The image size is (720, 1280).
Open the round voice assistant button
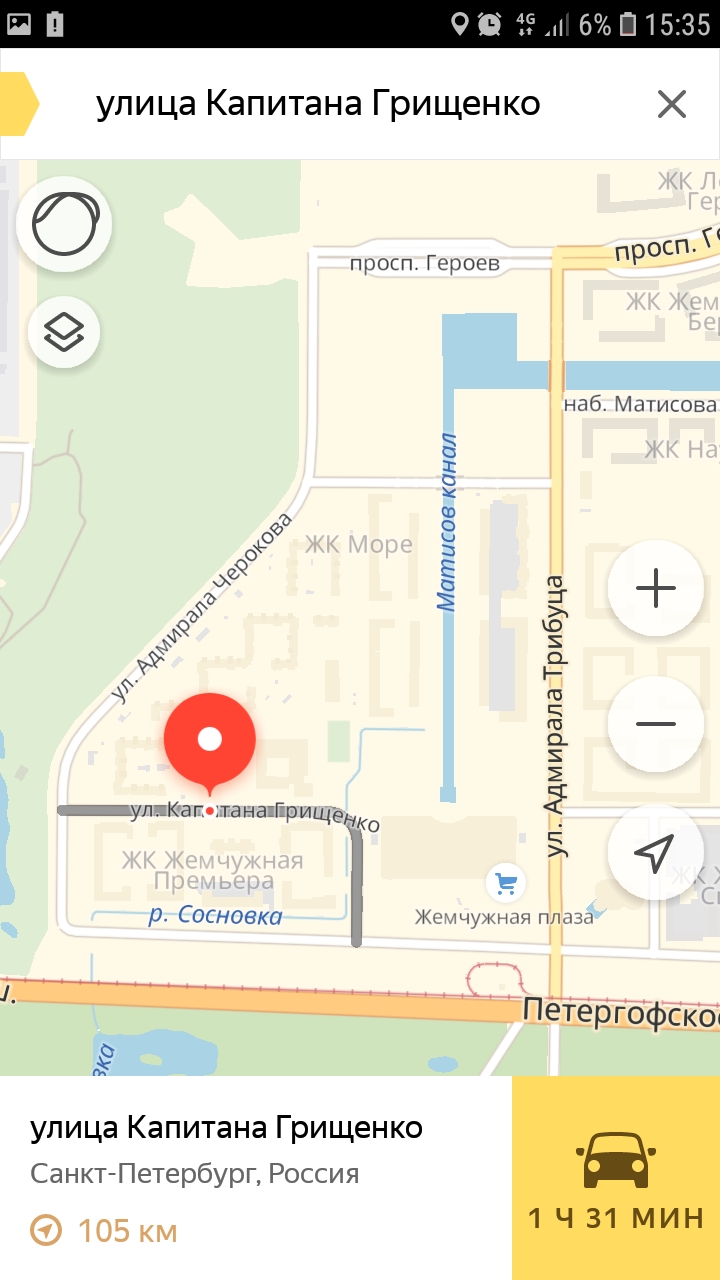pyautogui.click(x=64, y=224)
